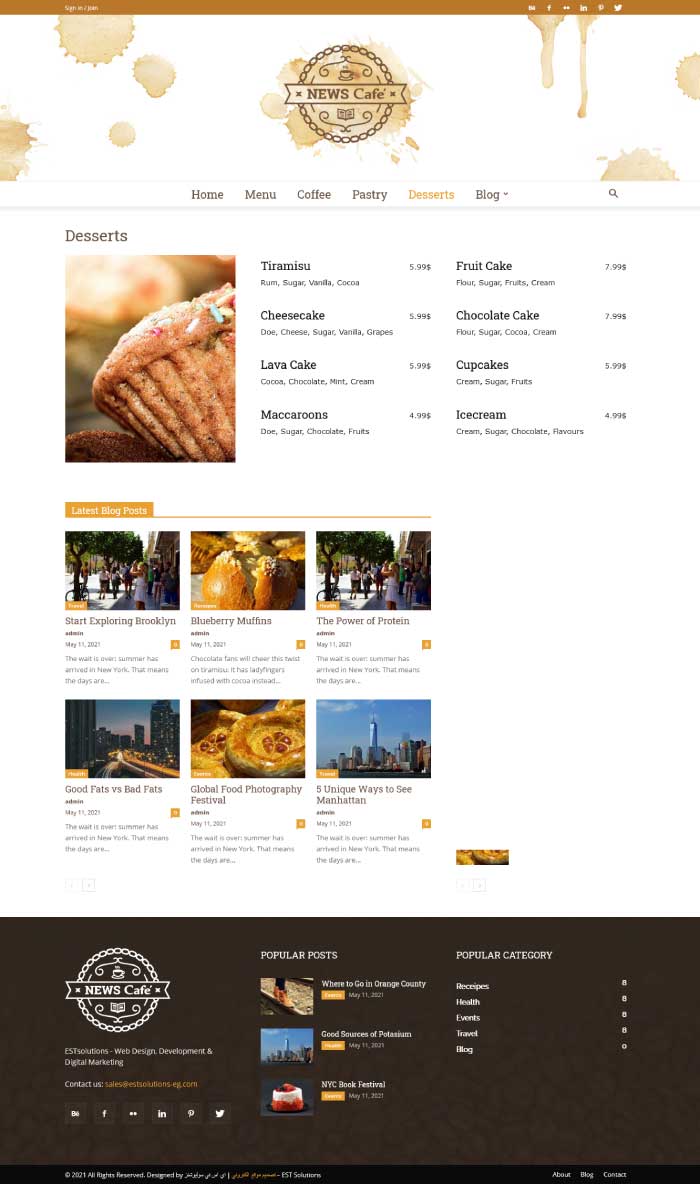Screen dimensions: 700x1184
Task: Open the Pastry section
Action: 369,195
